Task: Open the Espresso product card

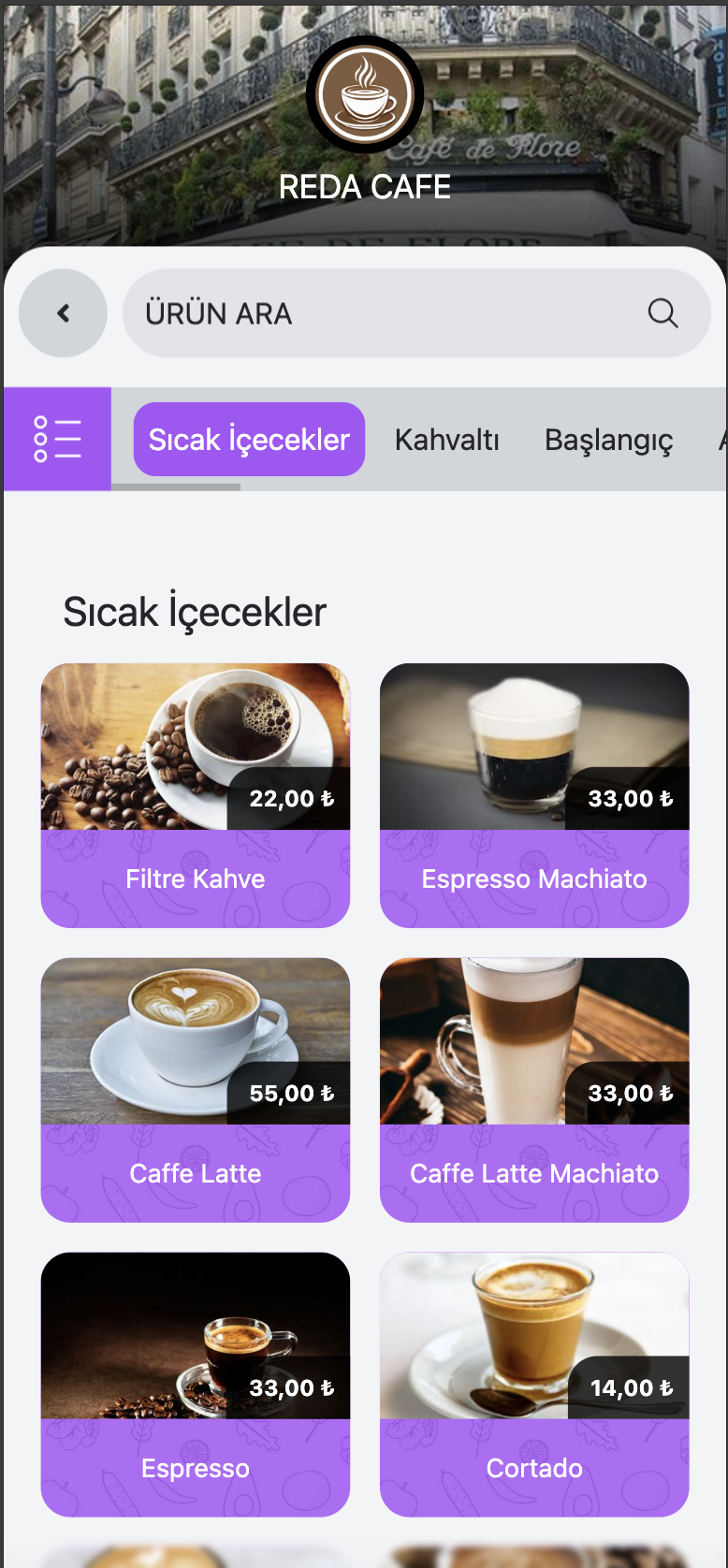Action: point(196,1385)
